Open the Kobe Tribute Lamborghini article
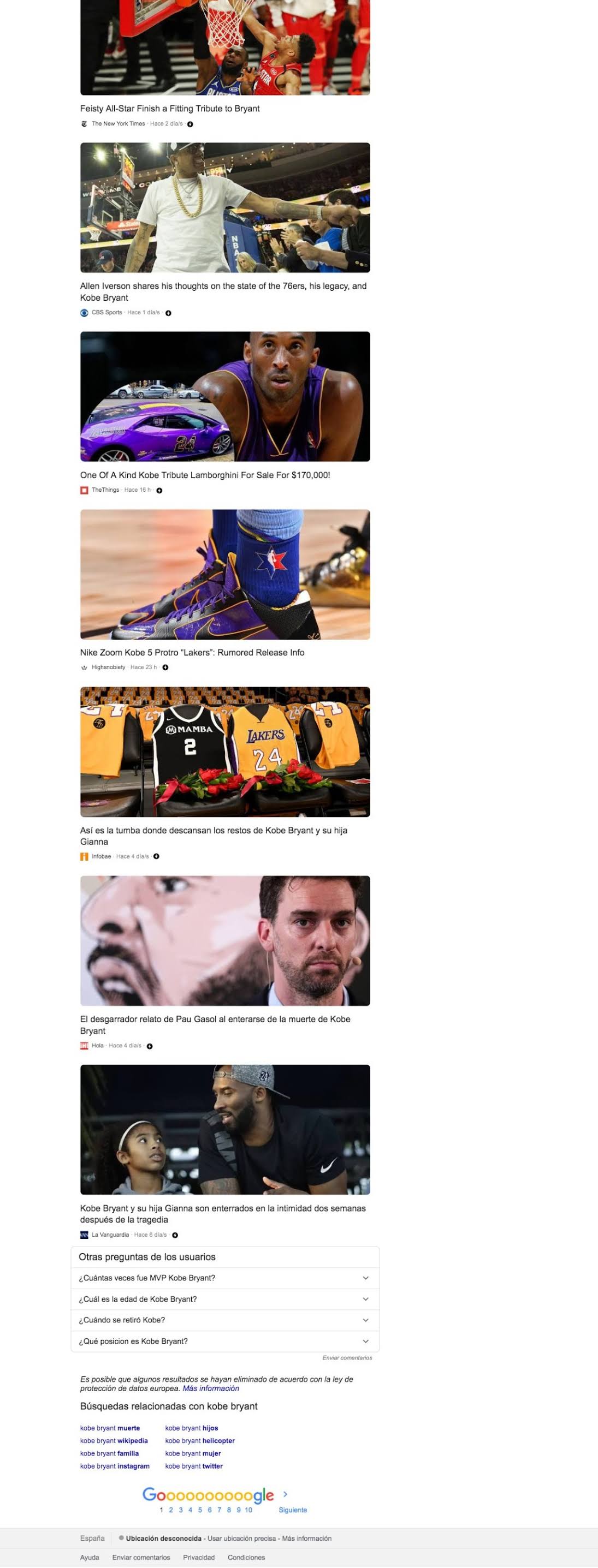Image resolution: width=598 pixels, height=1568 pixels. click(x=205, y=475)
